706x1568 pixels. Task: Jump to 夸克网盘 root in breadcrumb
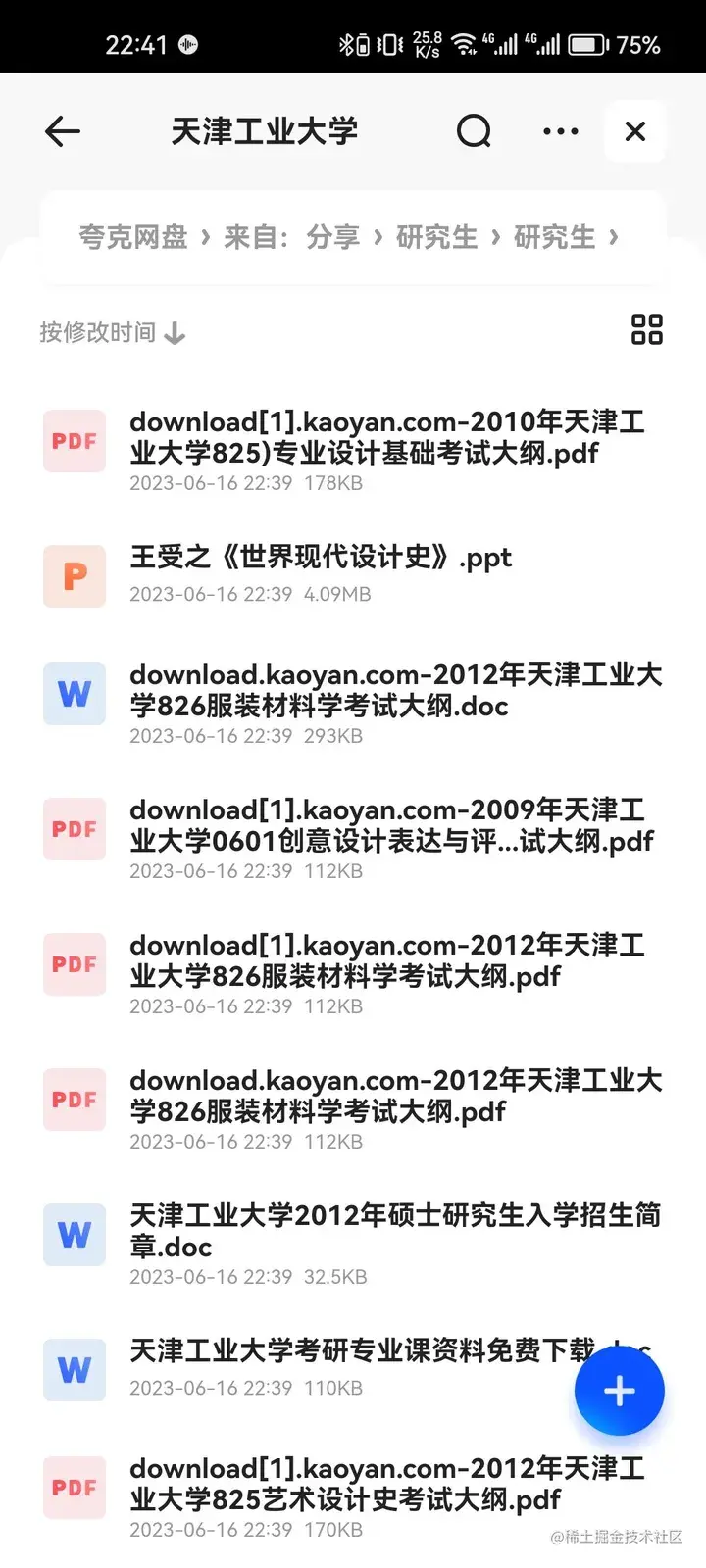pos(133,237)
